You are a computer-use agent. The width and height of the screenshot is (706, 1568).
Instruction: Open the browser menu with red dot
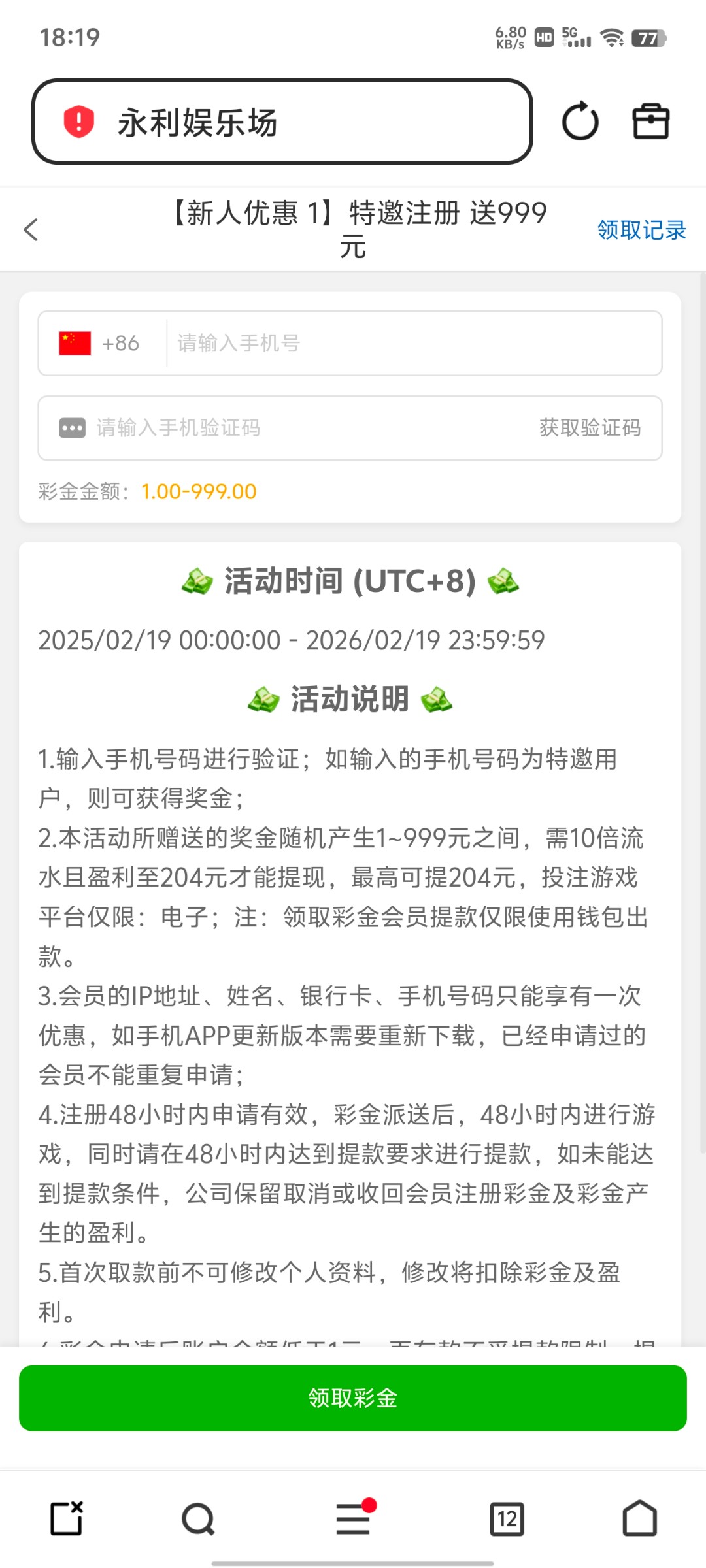pos(353,1518)
